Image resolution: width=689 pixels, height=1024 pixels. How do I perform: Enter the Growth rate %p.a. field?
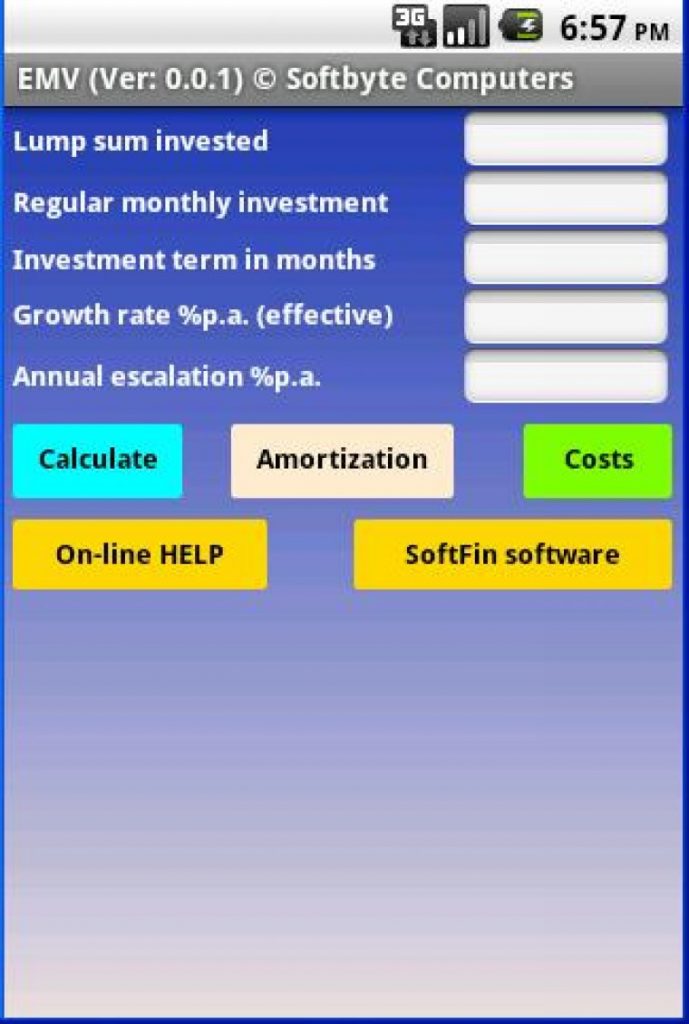[565, 317]
